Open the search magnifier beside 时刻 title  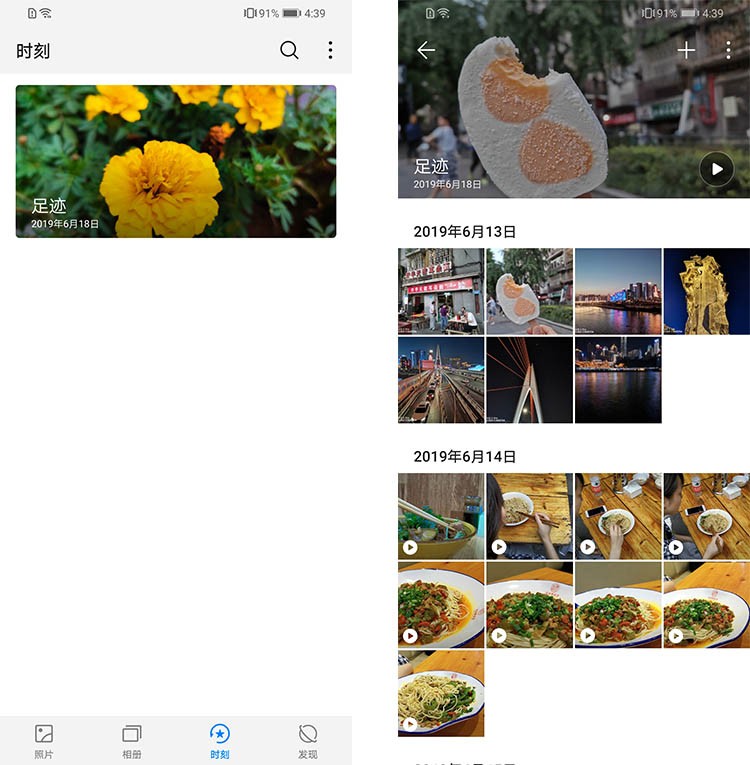pos(289,50)
